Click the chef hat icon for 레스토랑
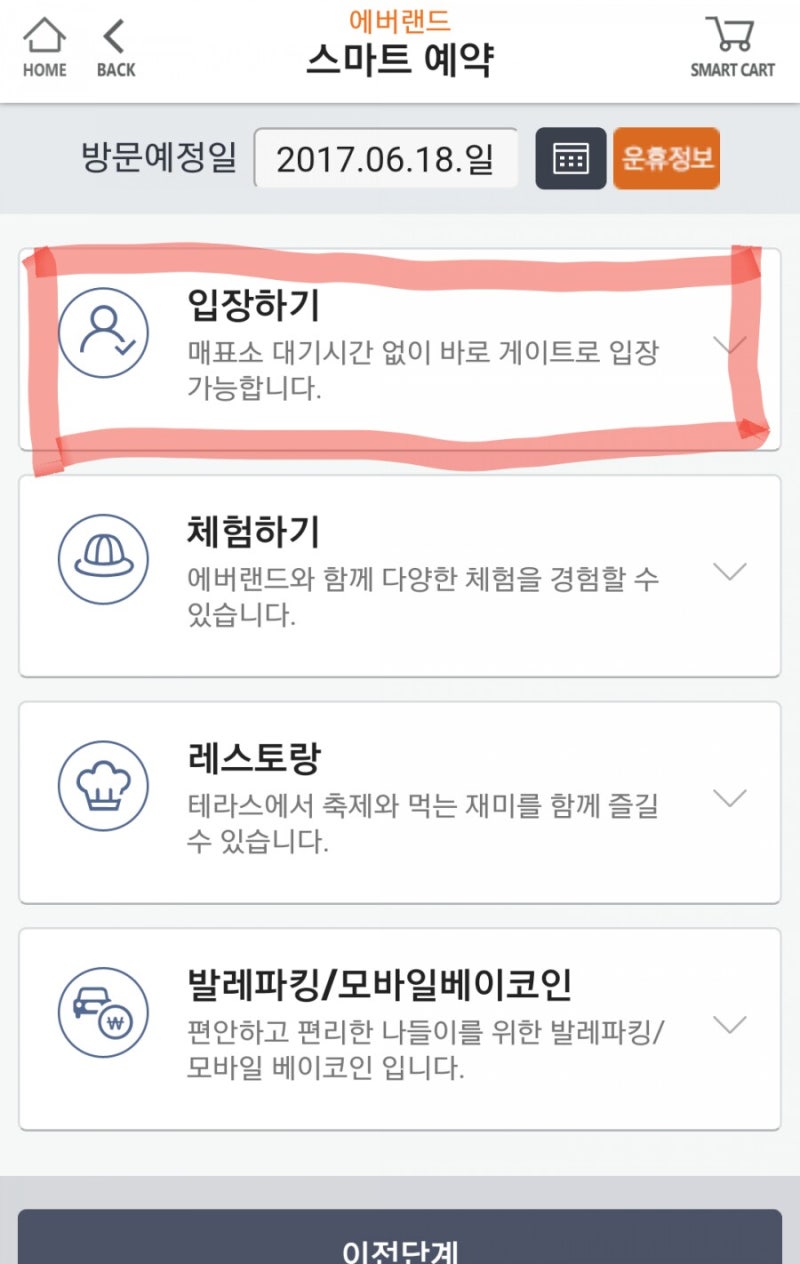The height and width of the screenshot is (1264, 800). [x=103, y=785]
